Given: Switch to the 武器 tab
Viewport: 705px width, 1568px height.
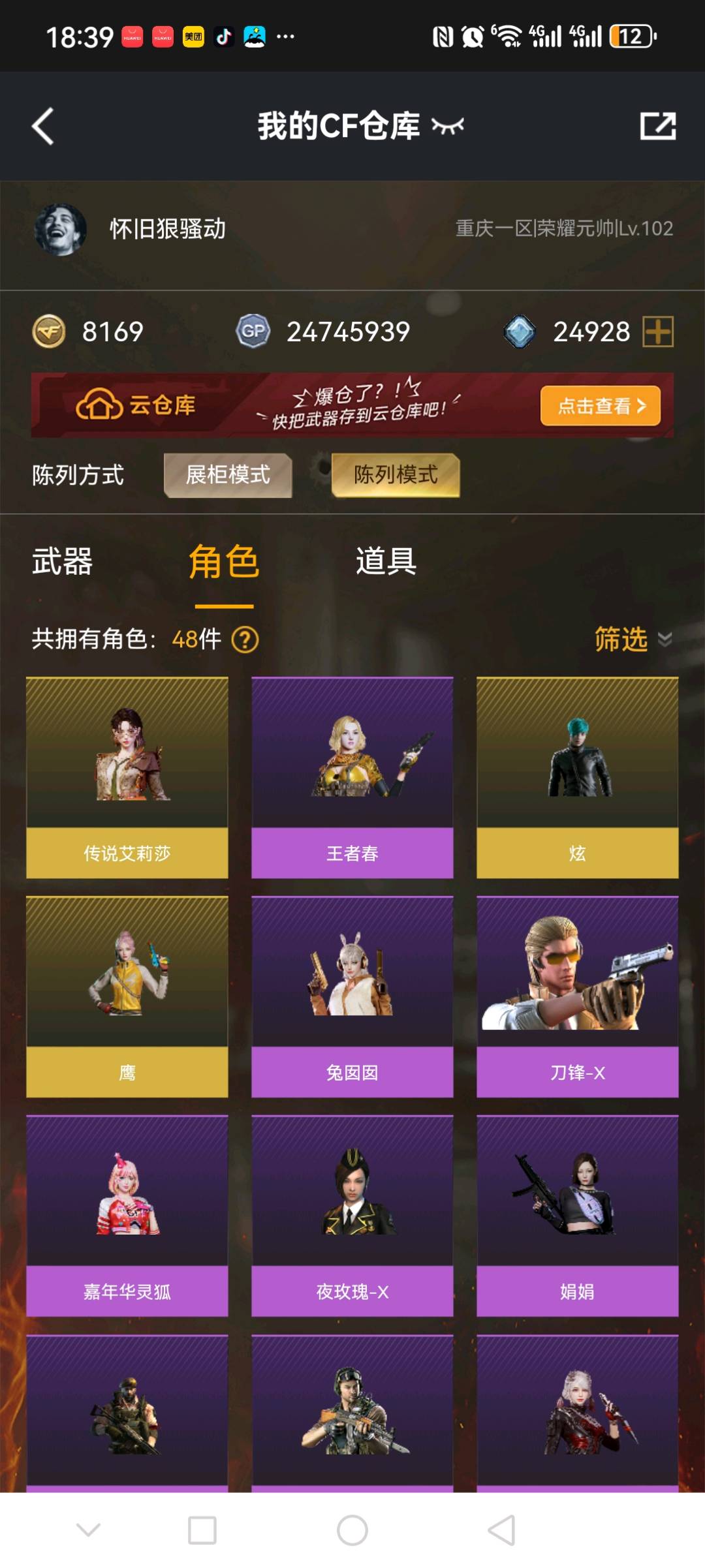Looking at the screenshot, I should pyautogui.click(x=63, y=561).
